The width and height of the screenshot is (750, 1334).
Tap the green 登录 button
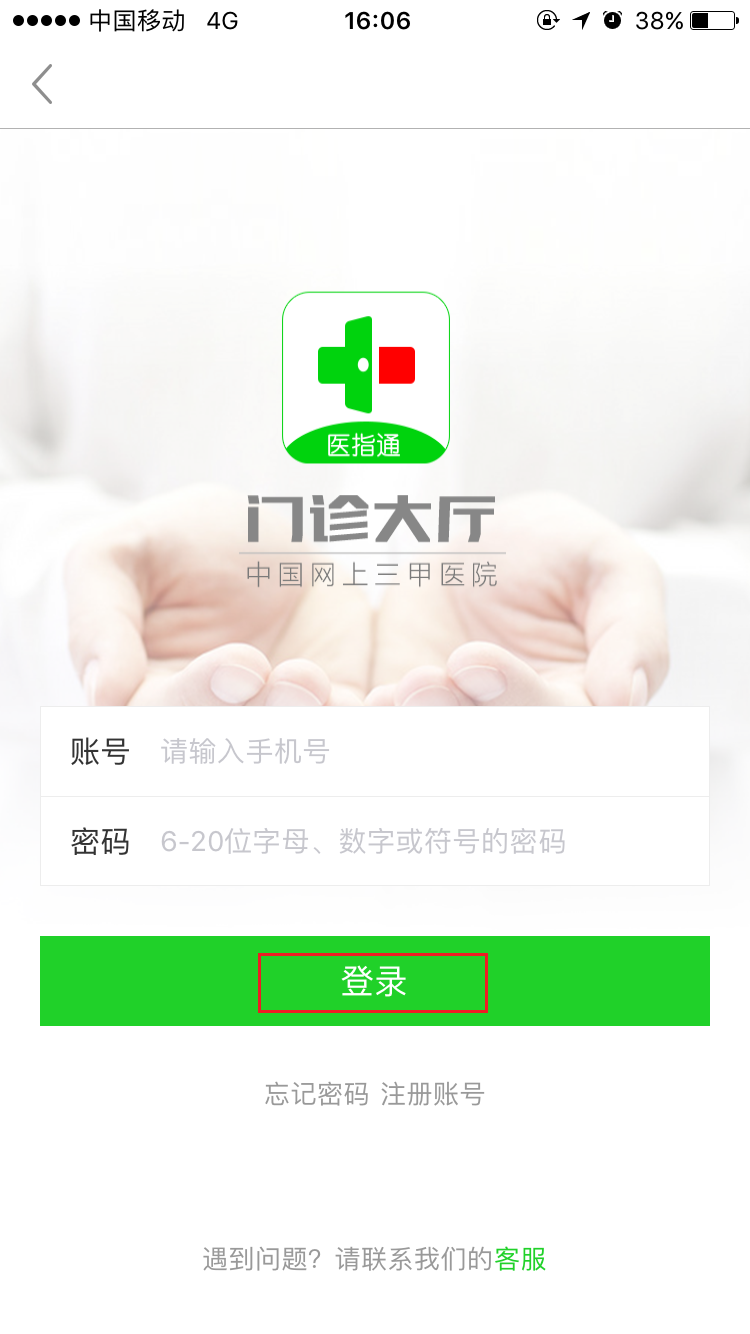pyautogui.click(x=374, y=981)
